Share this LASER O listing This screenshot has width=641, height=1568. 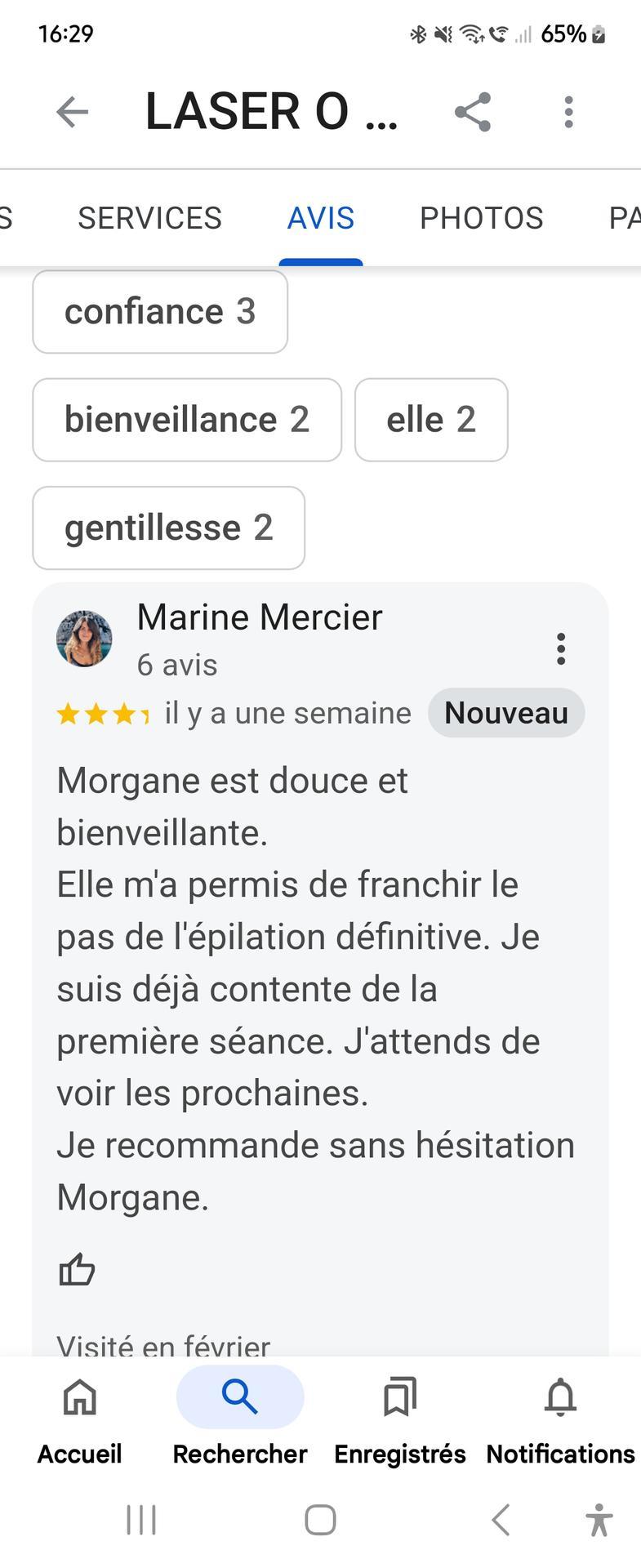(x=473, y=112)
